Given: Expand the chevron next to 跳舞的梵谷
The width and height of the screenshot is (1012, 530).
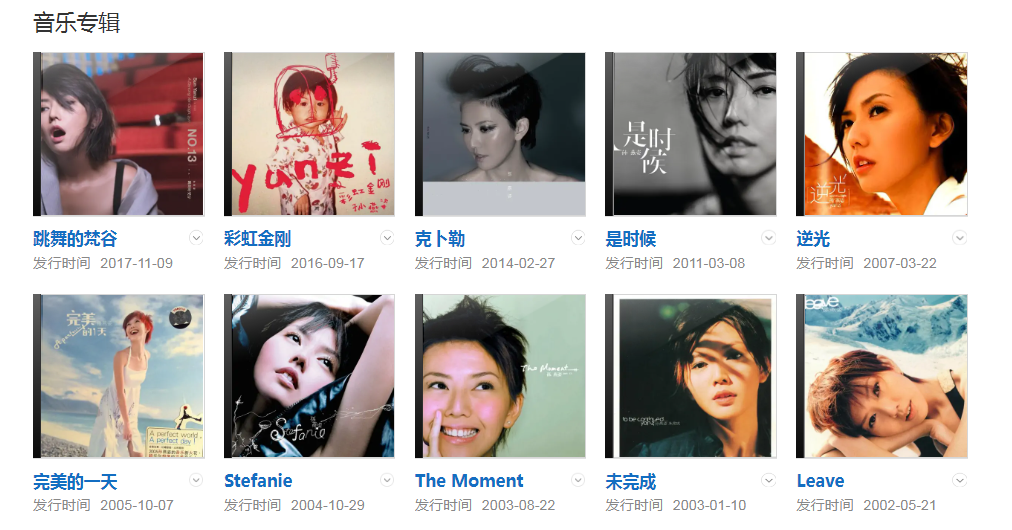Looking at the screenshot, I should (196, 237).
